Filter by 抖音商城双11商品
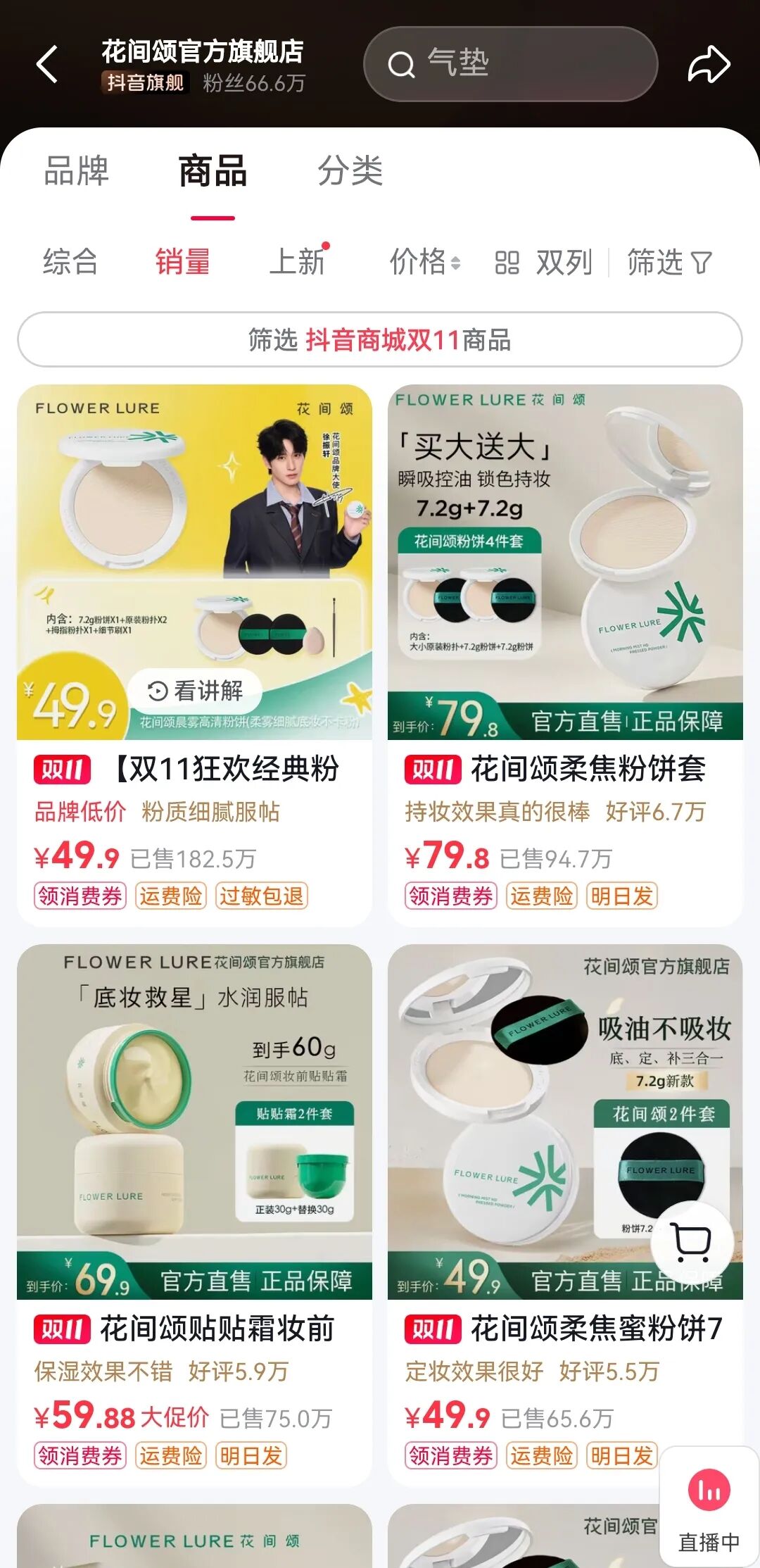The image size is (760, 1568). point(380,340)
